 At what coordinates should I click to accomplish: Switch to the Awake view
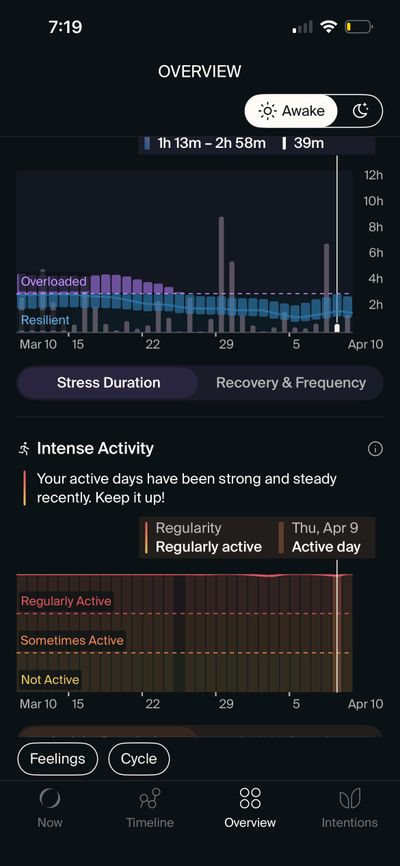point(291,111)
